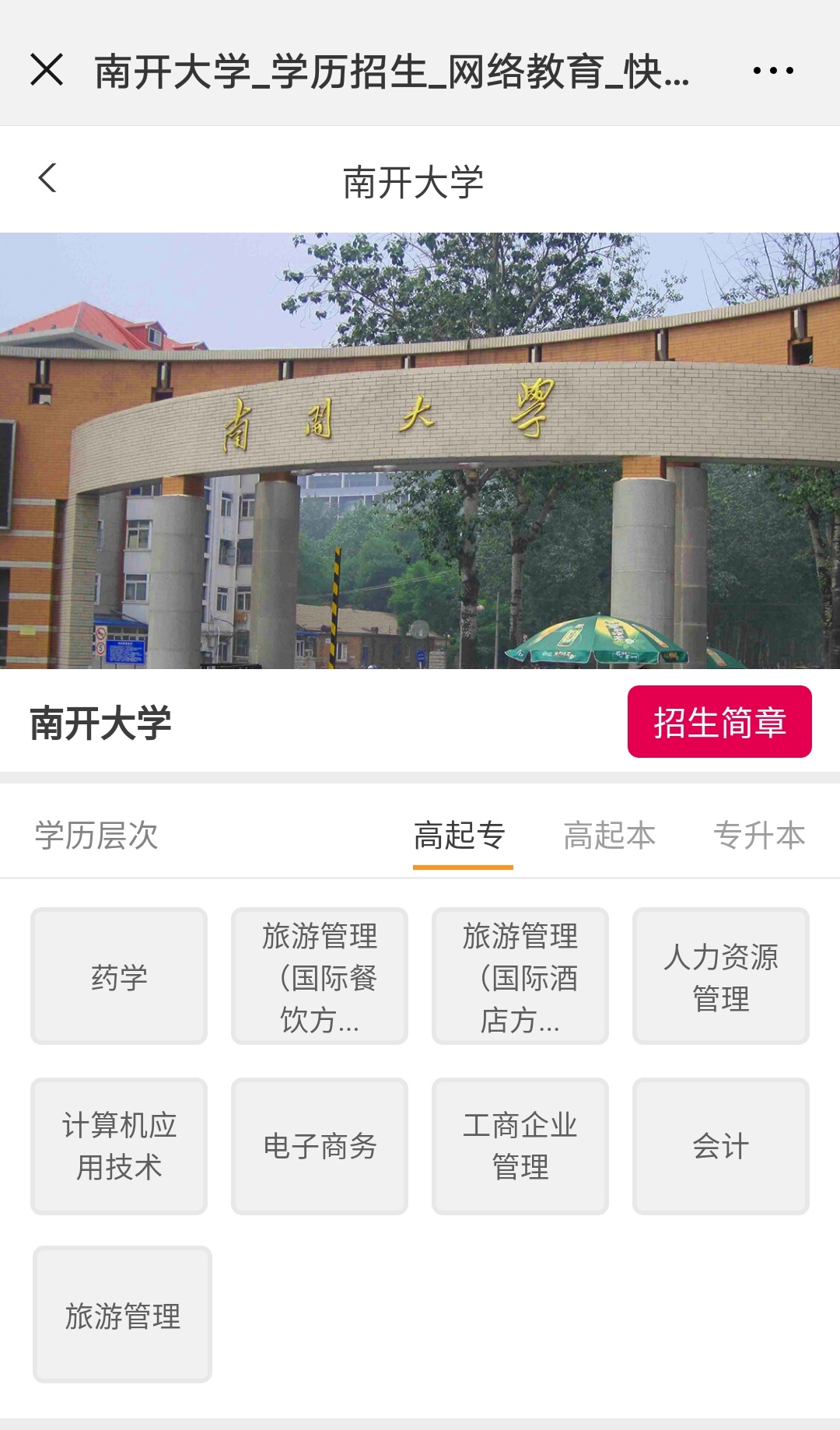Choose the 电子商务 major

point(320,1146)
